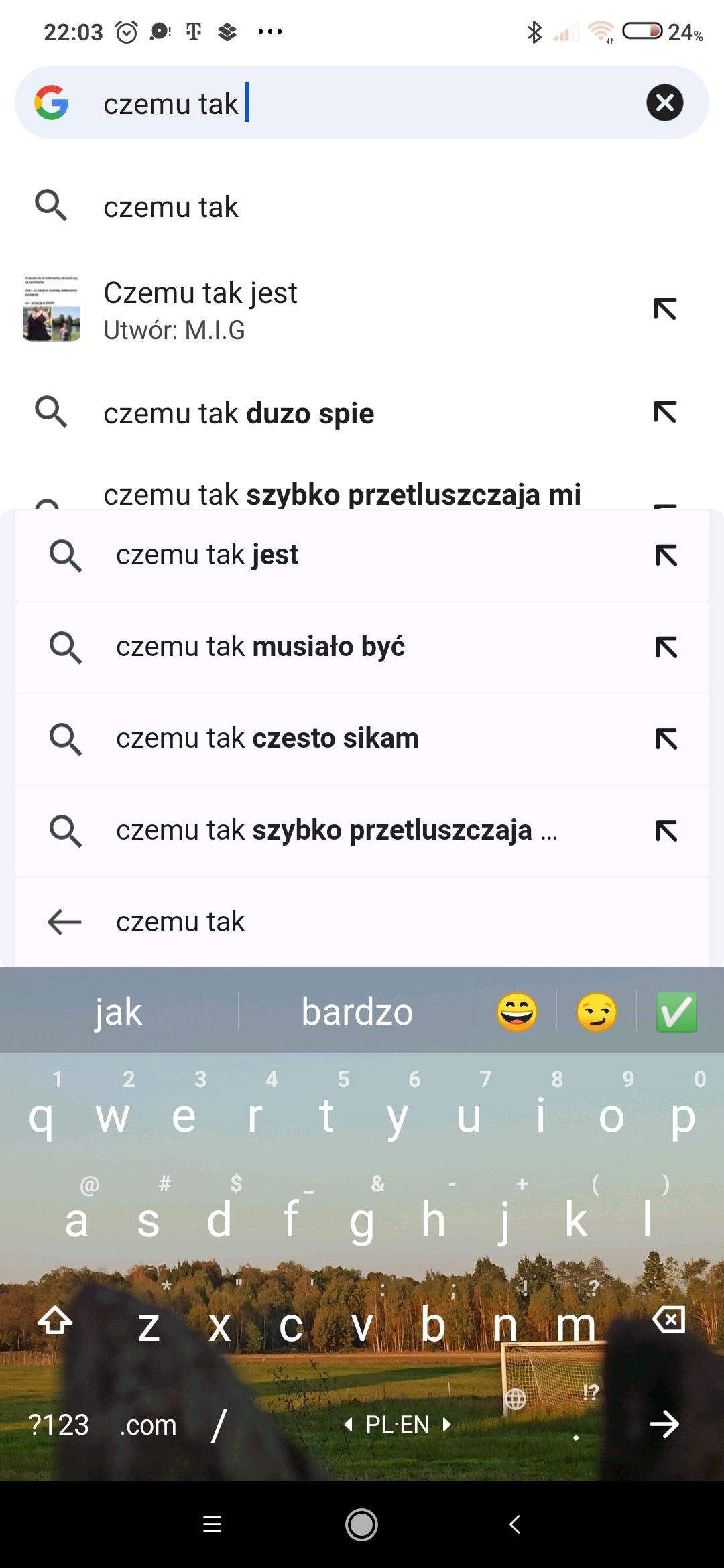This screenshot has height=1568, width=724.
Task: Pick the keyboard word suggestion 'jak'
Action: click(118, 1012)
